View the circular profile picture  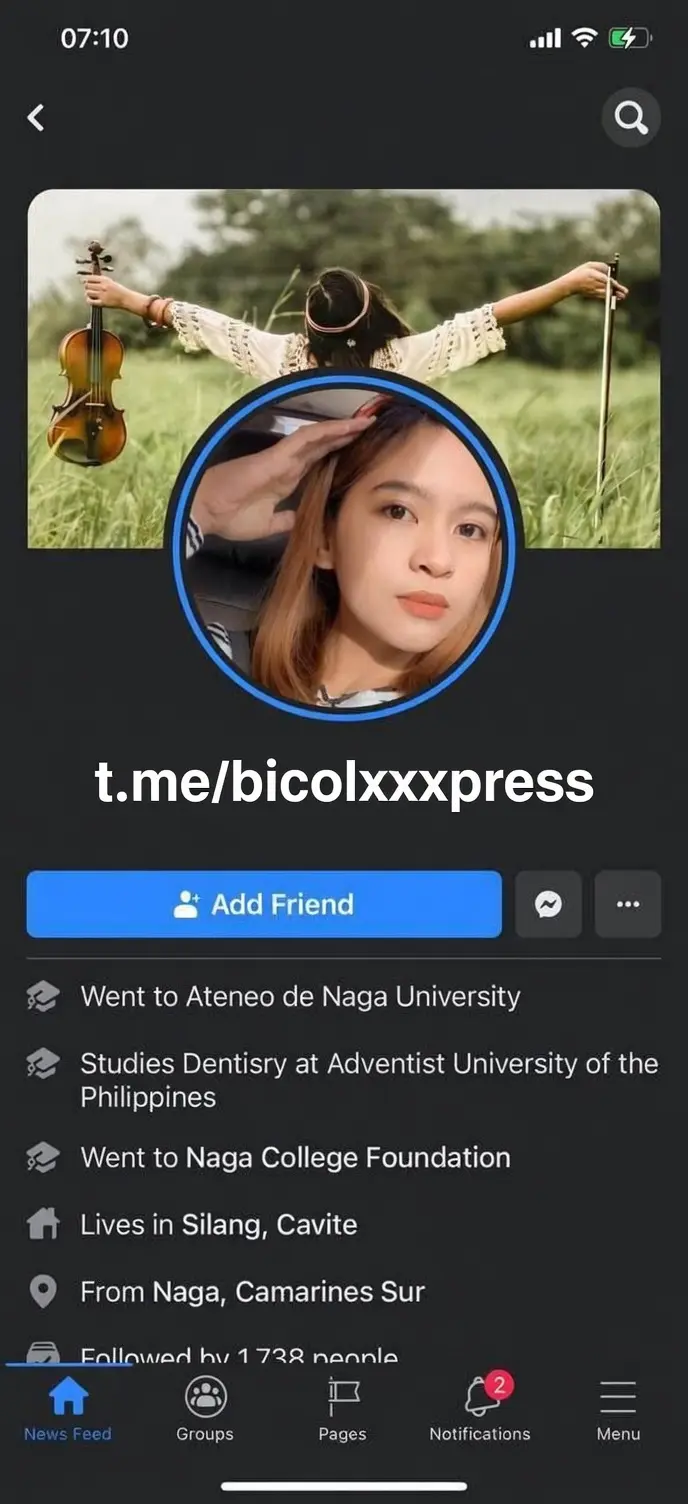point(344,545)
